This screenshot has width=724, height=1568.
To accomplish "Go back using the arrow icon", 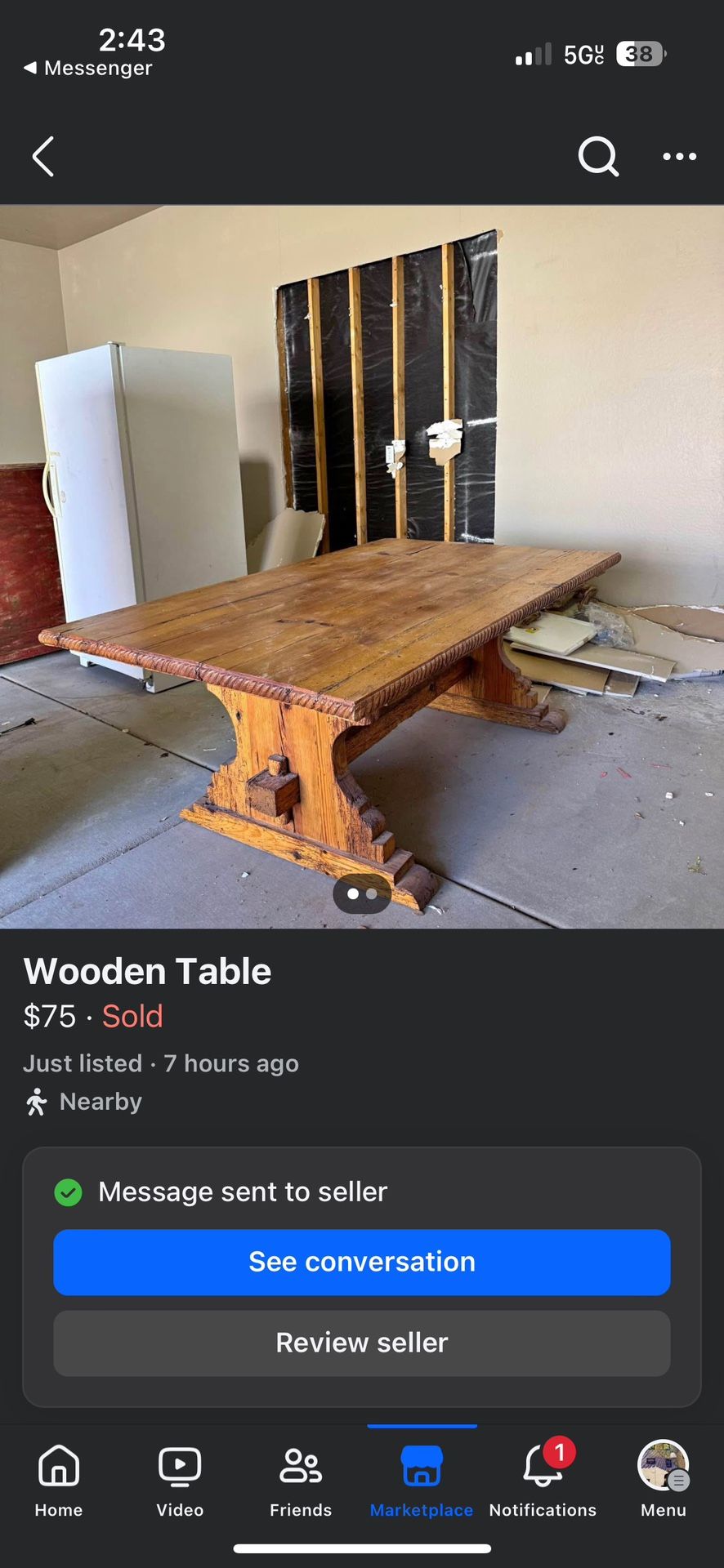I will tap(42, 156).
